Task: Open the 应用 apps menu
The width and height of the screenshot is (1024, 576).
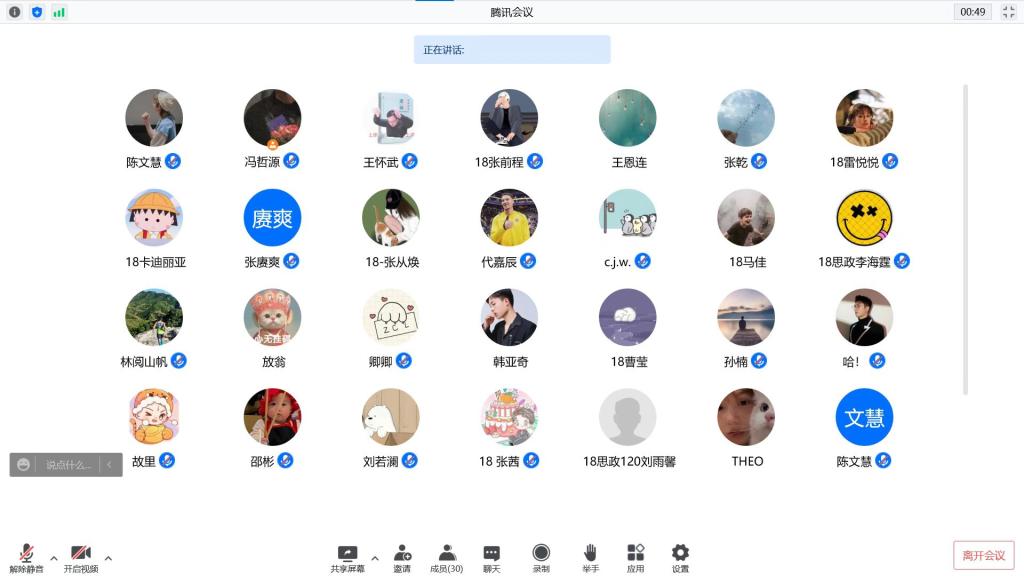Action: tap(635, 557)
